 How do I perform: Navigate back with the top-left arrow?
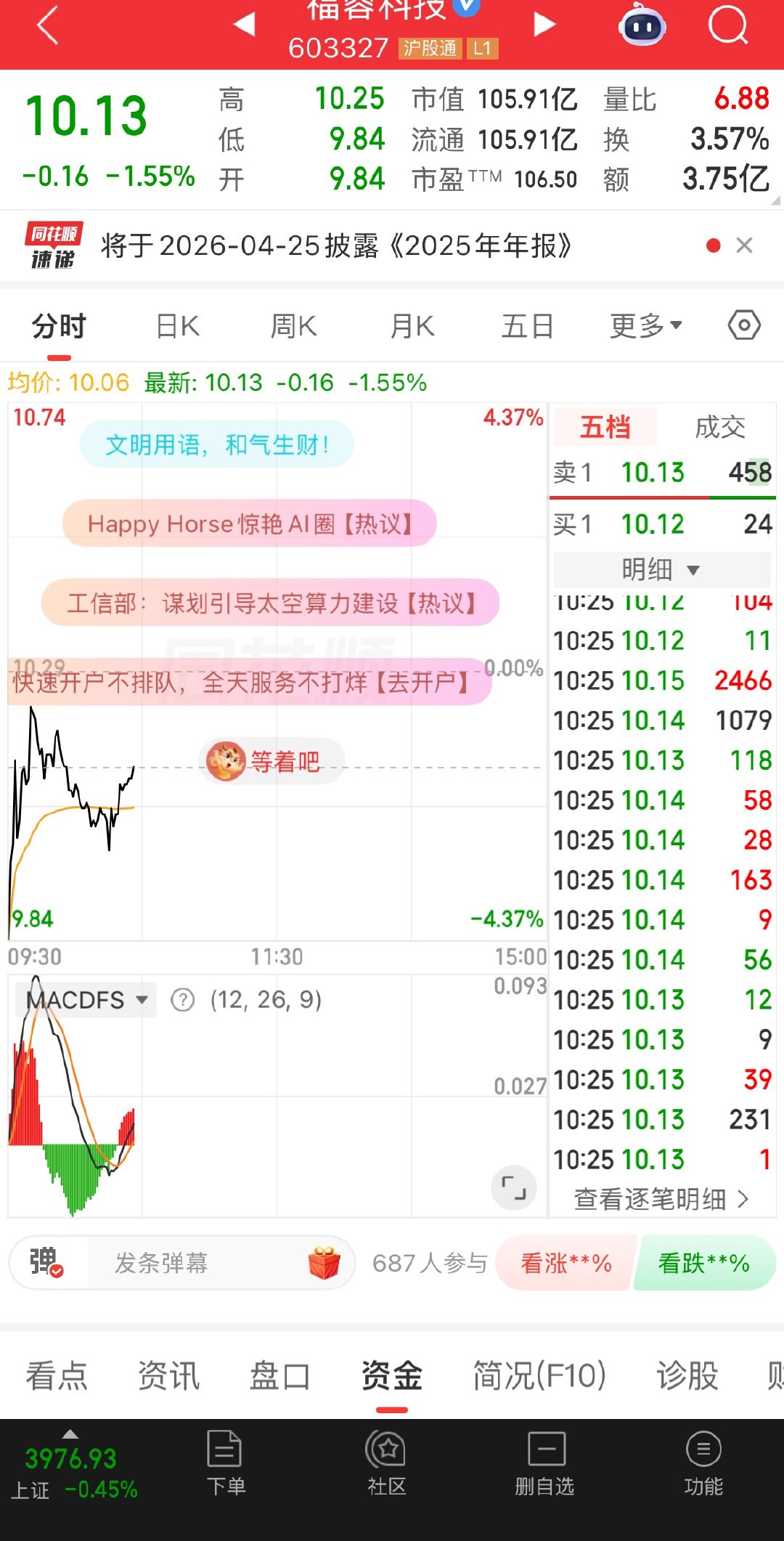click(45, 25)
